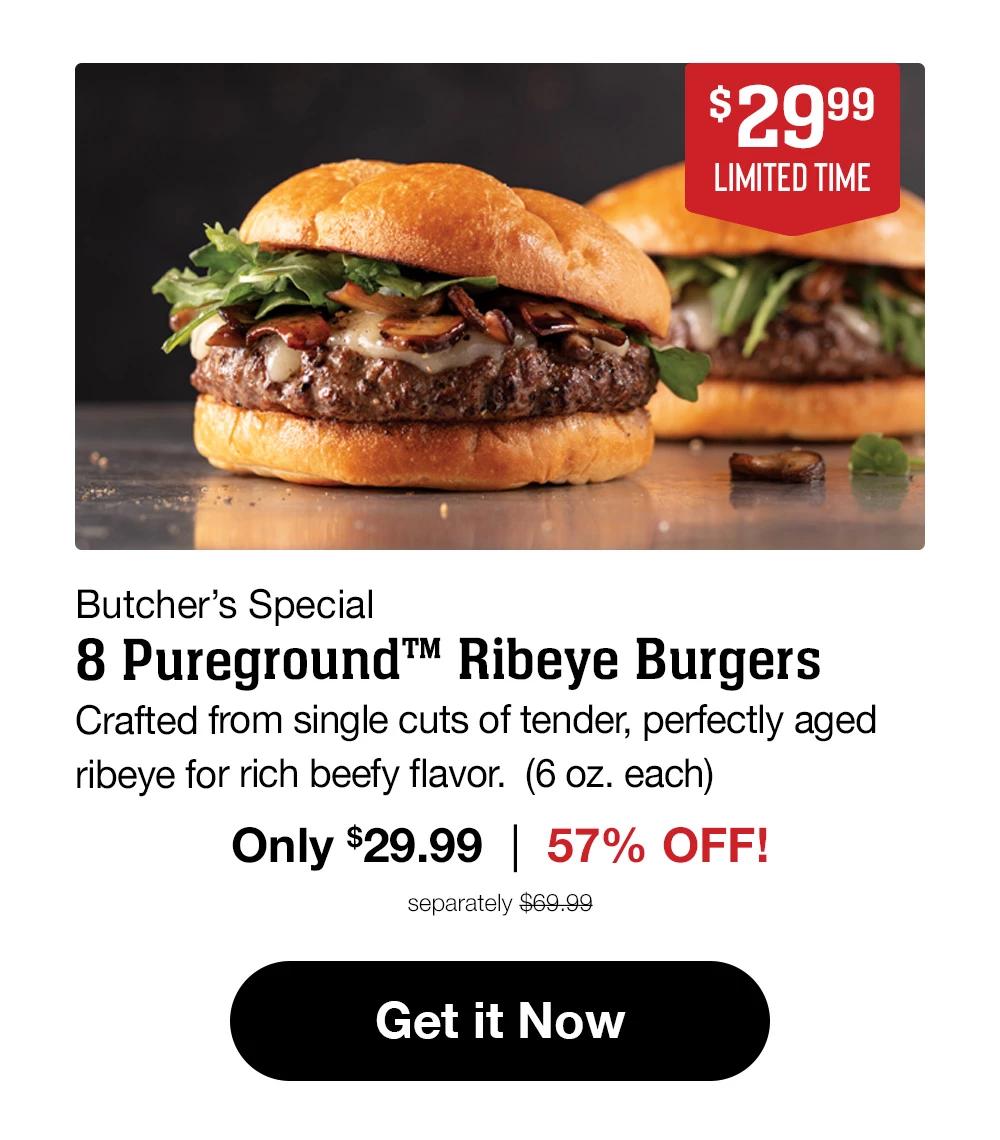This screenshot has width=1000, height=1140.
Task: Click the LIMITED TIME text on badge
Action: 794,180
